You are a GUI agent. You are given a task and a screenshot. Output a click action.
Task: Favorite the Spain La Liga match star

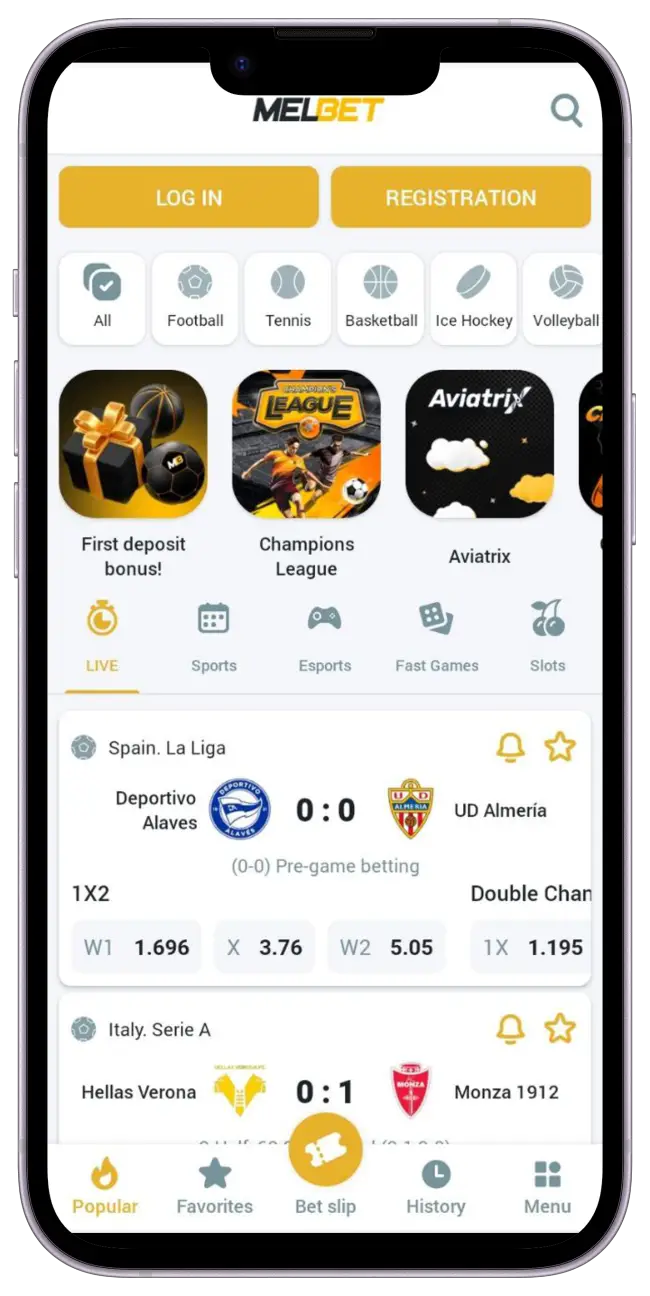[560, 747]
